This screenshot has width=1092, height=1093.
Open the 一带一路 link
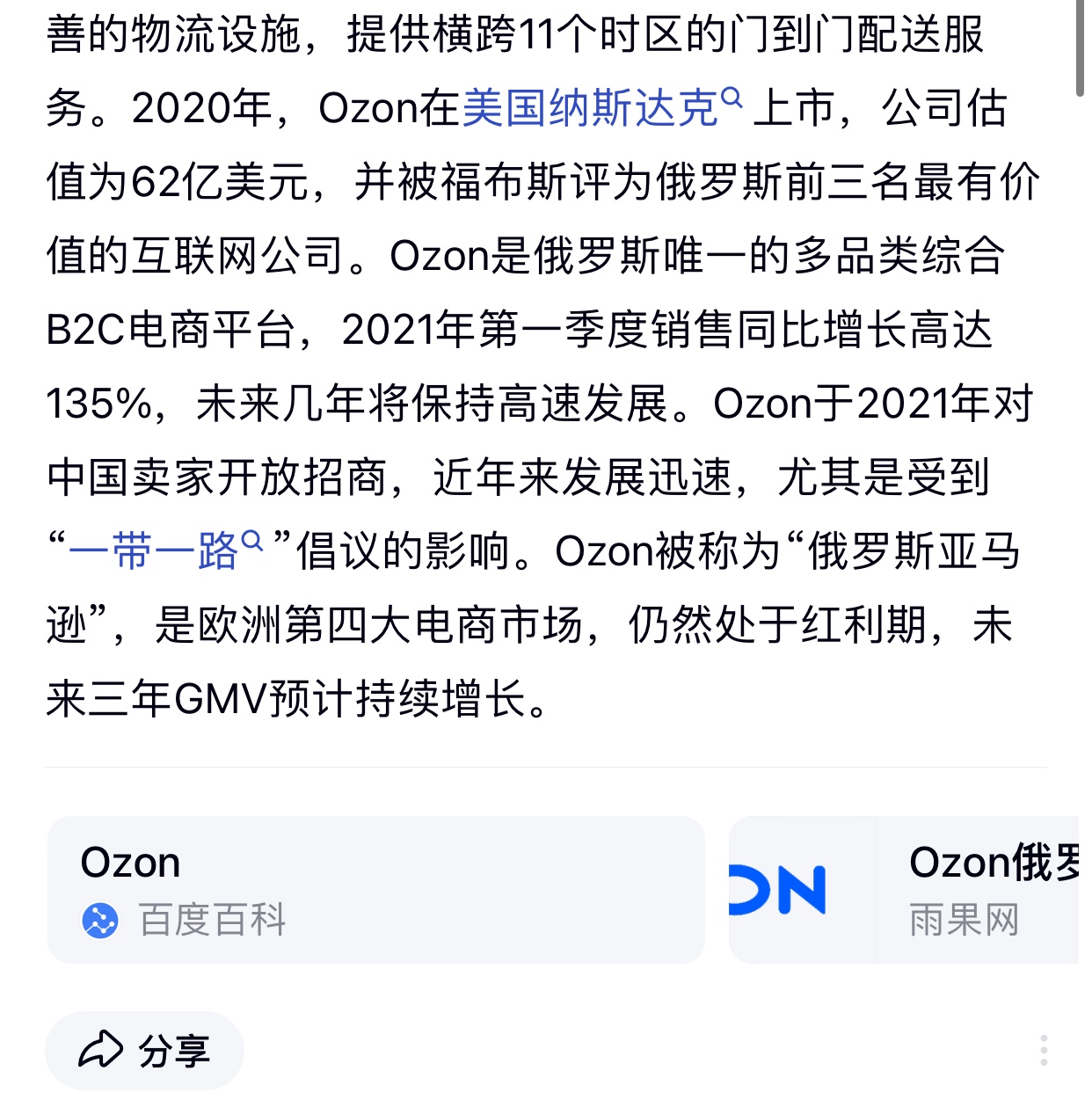(154, 552)
